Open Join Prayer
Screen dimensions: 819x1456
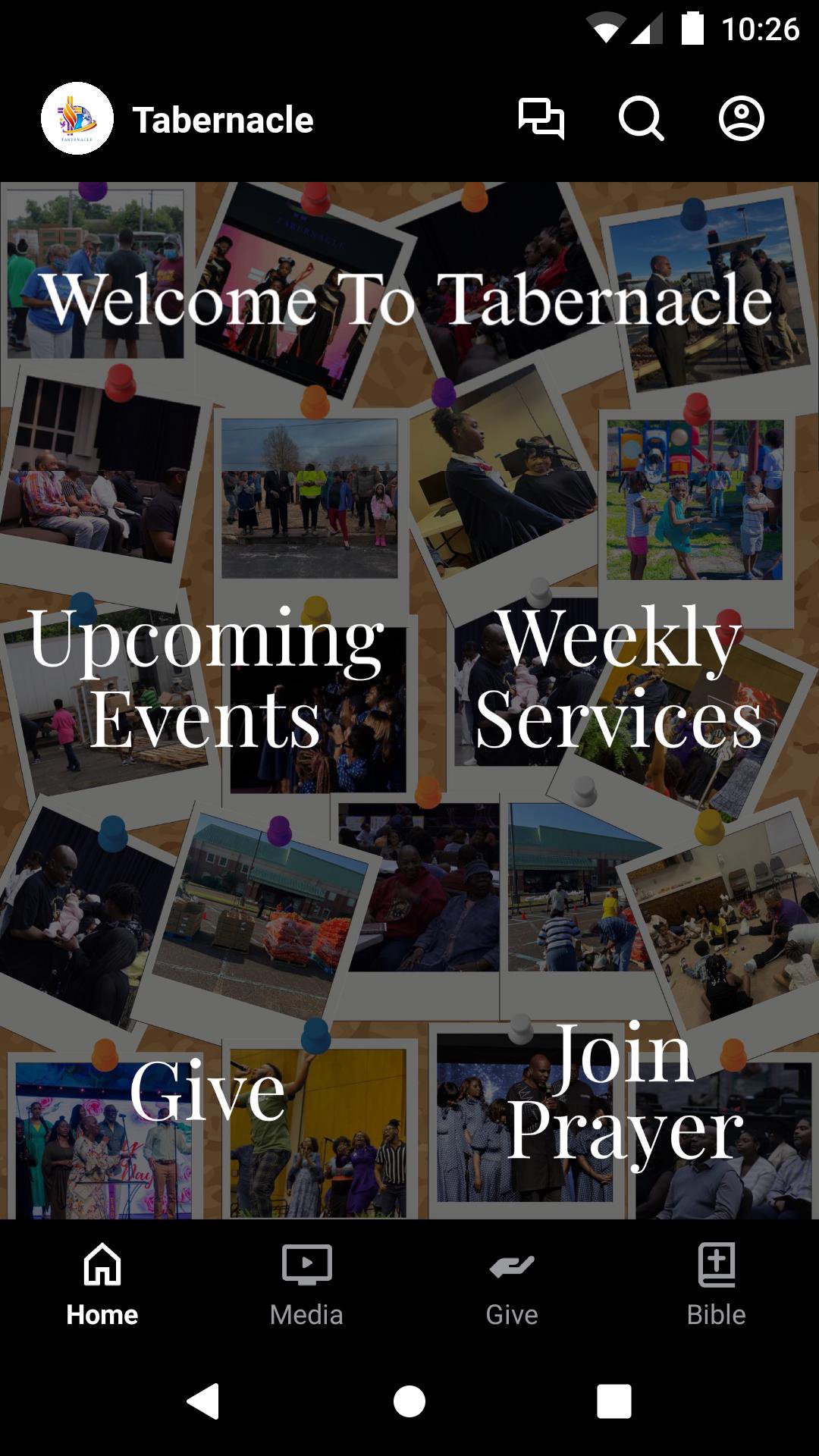coord(623,1092)
